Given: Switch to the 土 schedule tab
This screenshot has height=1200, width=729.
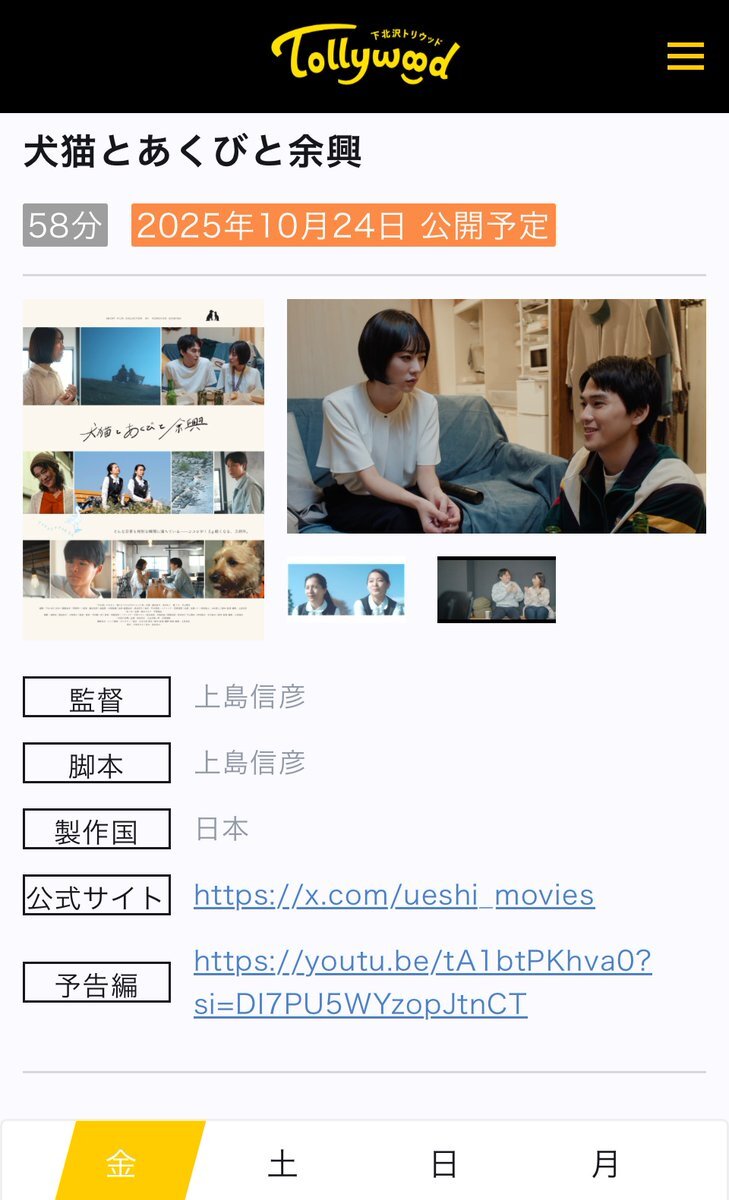Looking at the screenshot, I should click(x=283, y=1164).
